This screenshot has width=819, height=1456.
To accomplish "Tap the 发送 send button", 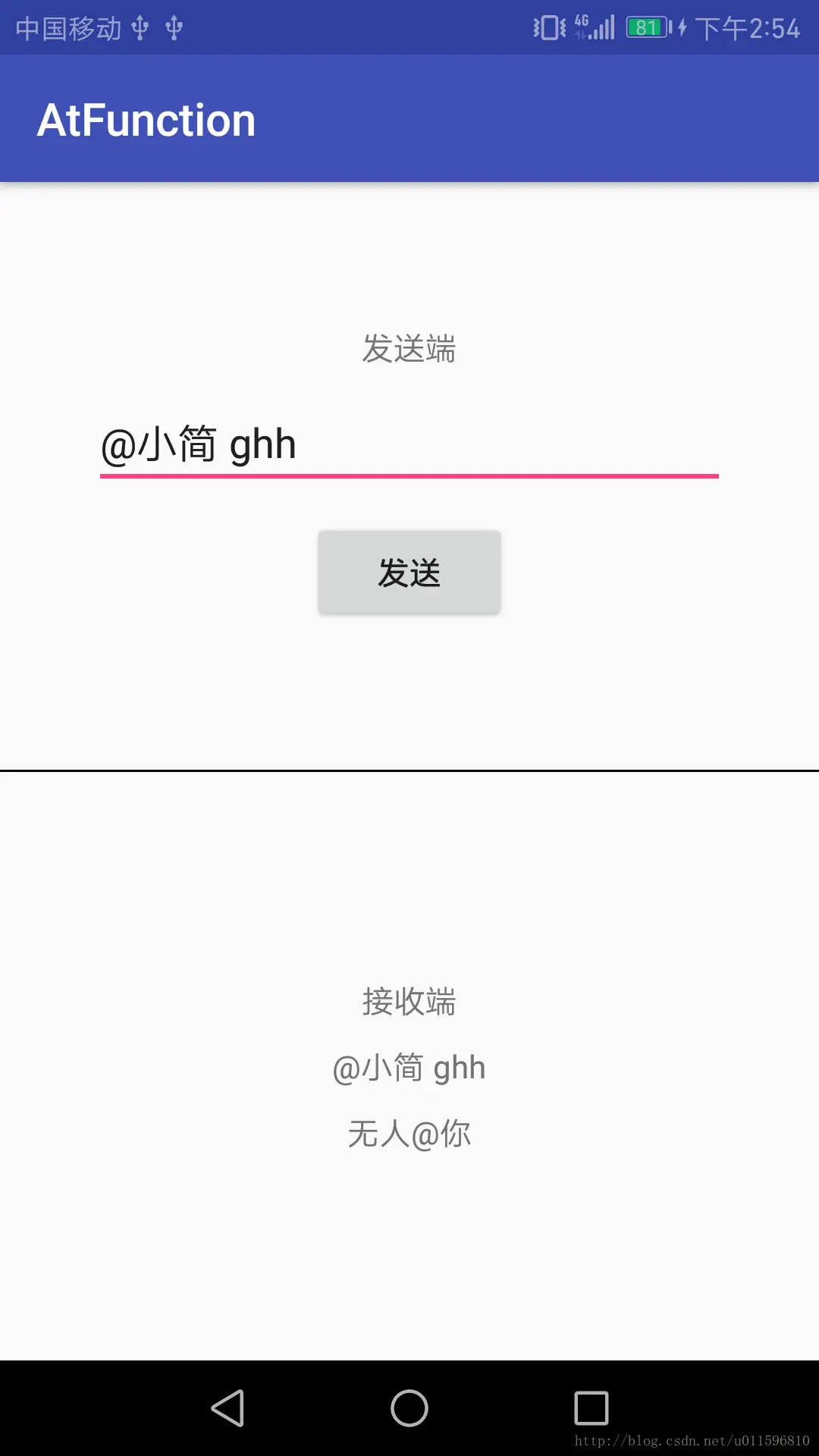I will [409, 573].
